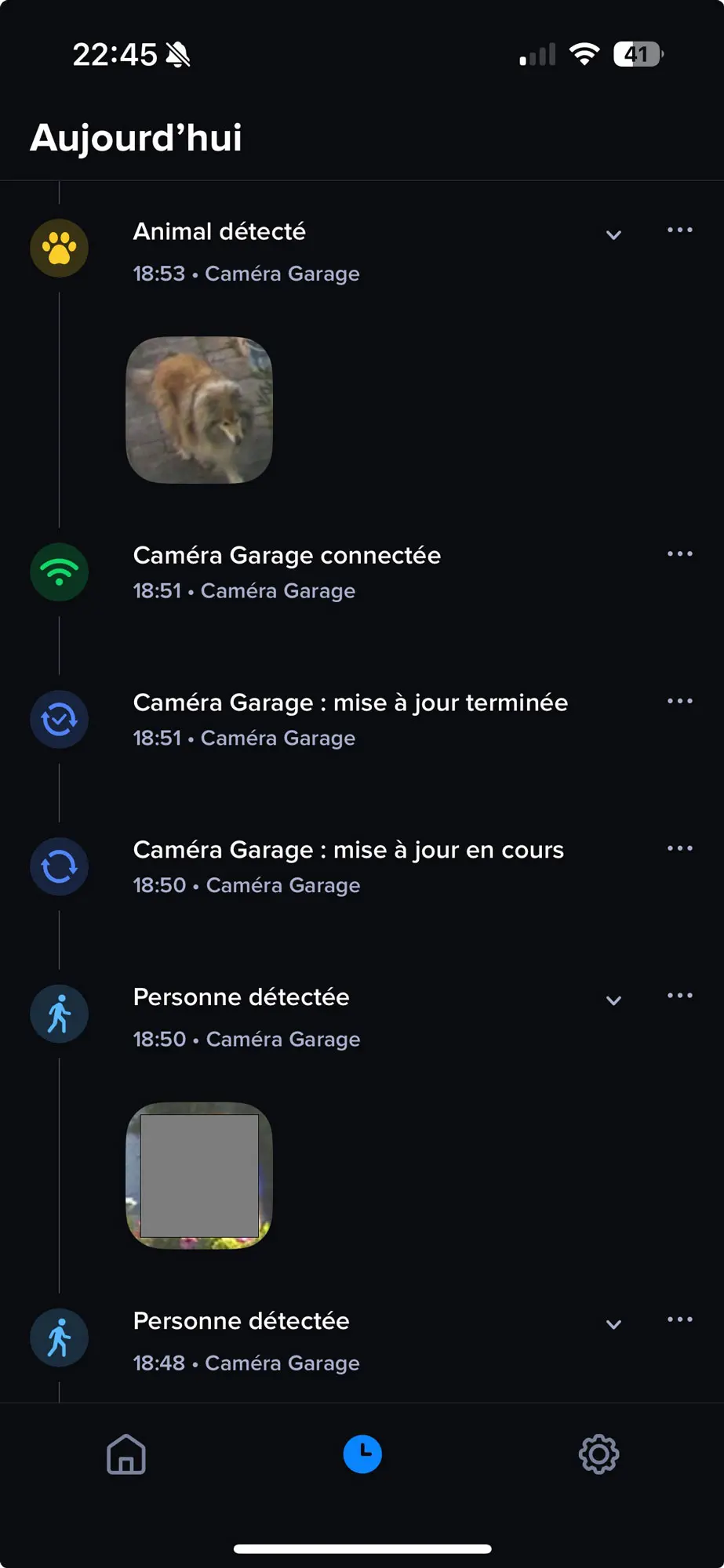
Task: Collapse the Animal détecté 18:53 event
Action: (613, 235)
